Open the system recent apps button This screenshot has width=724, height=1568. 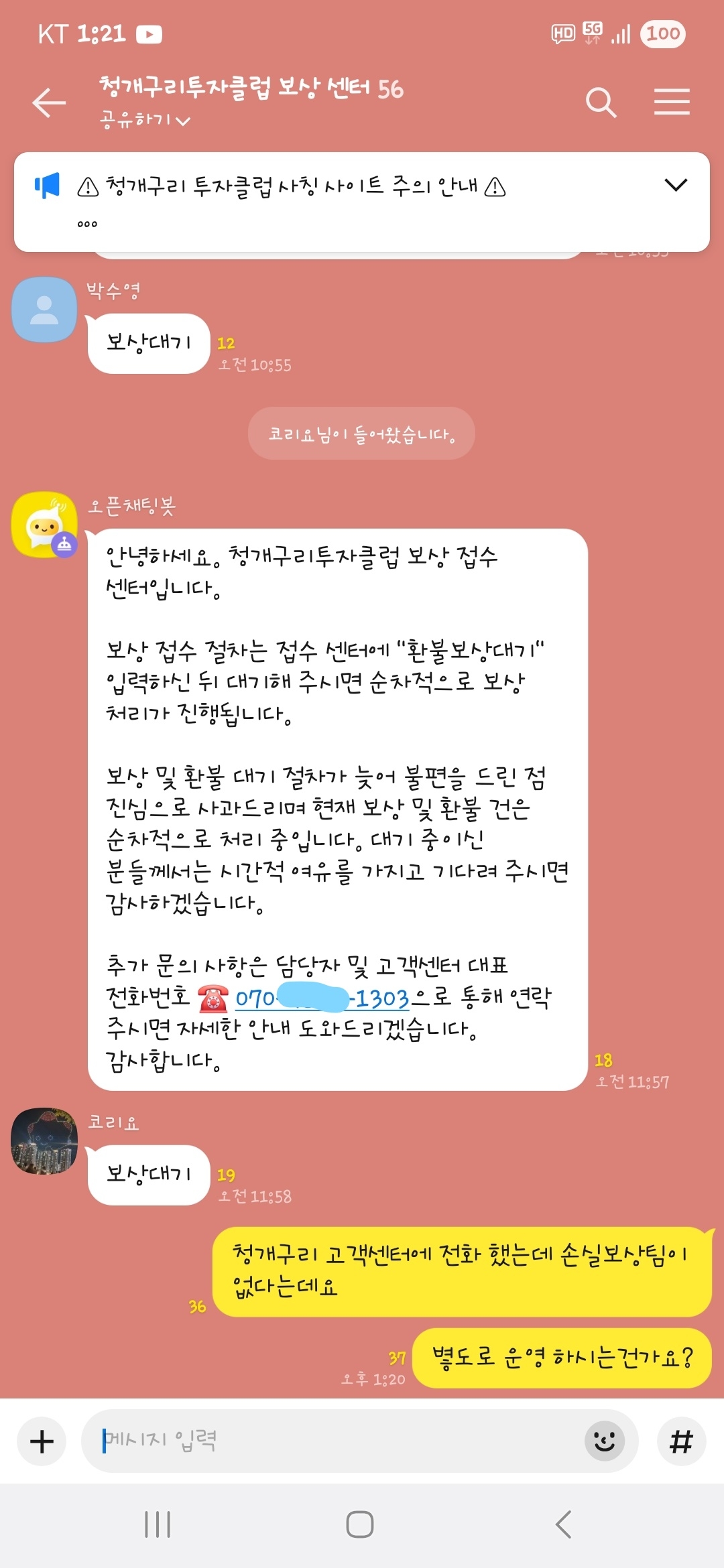click(158, 1524)
